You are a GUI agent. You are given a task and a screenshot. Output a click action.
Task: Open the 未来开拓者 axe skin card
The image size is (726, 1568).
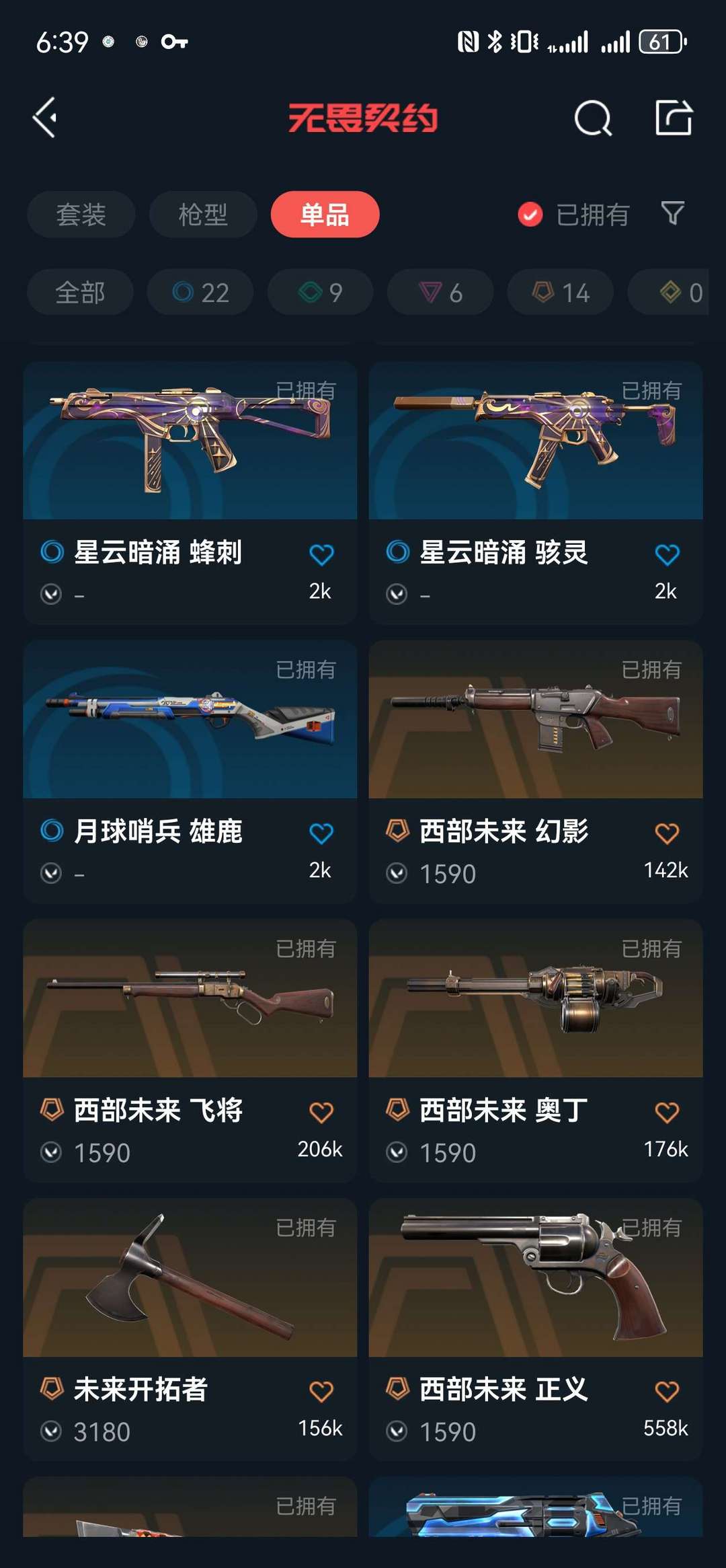point(190,1329)
